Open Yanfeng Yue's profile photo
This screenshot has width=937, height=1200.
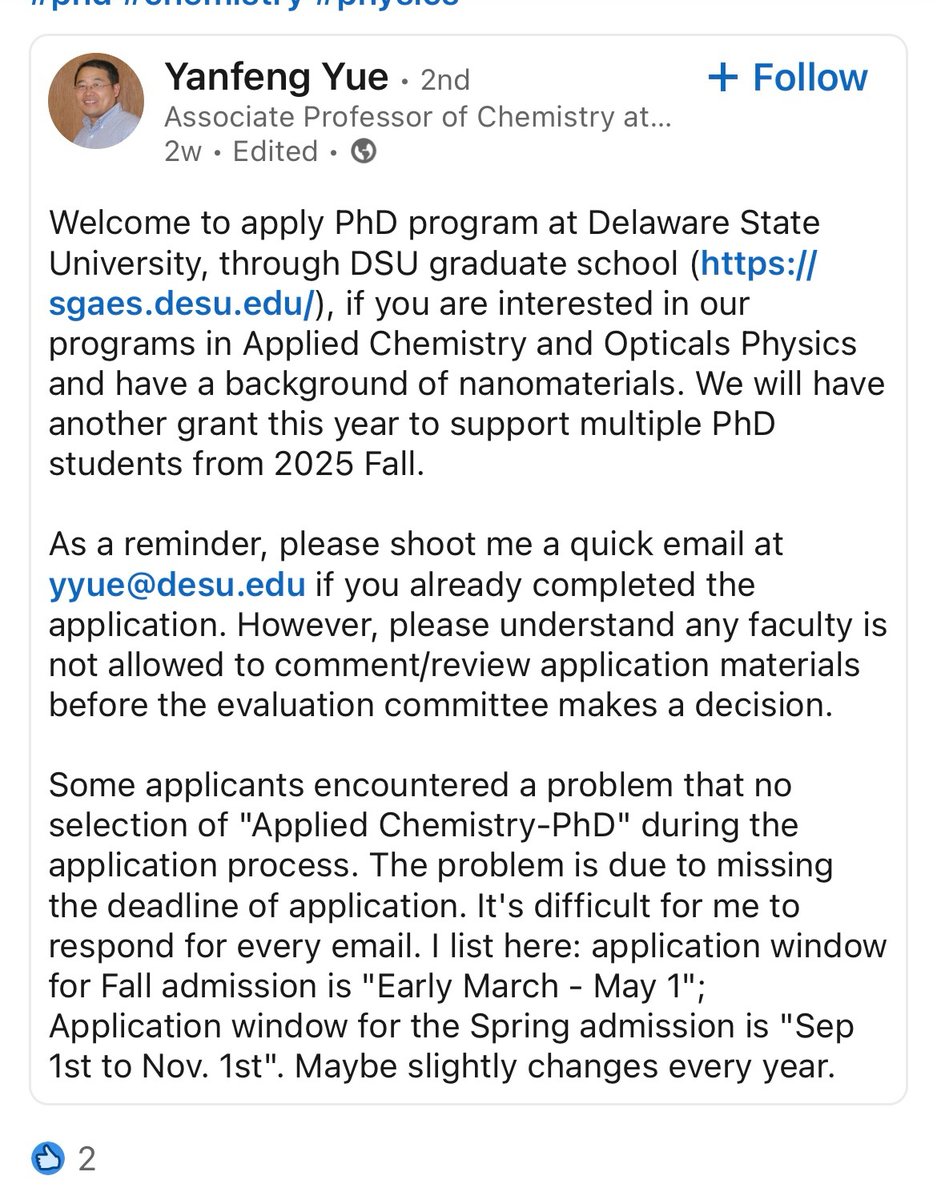click(96, 101)
